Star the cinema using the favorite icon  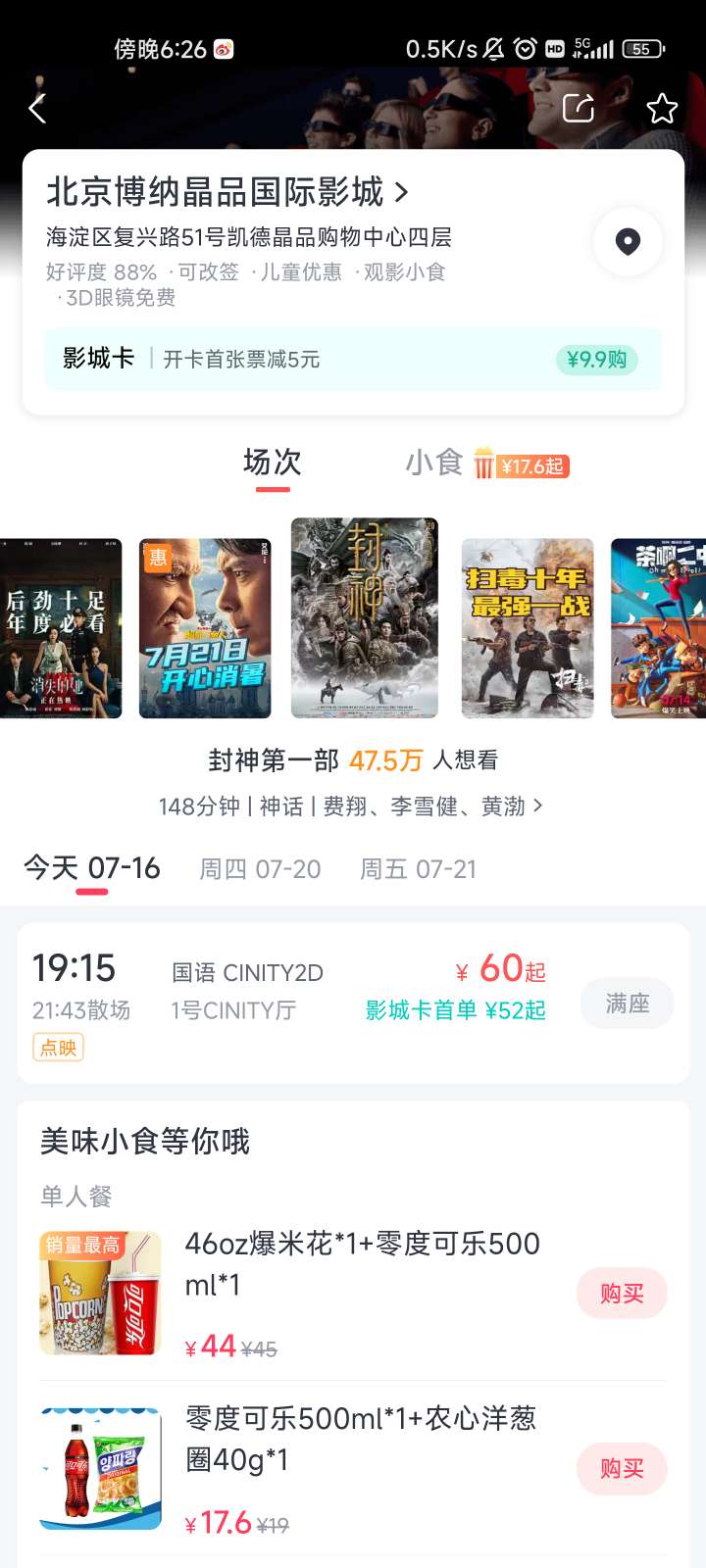click(662, 109)
